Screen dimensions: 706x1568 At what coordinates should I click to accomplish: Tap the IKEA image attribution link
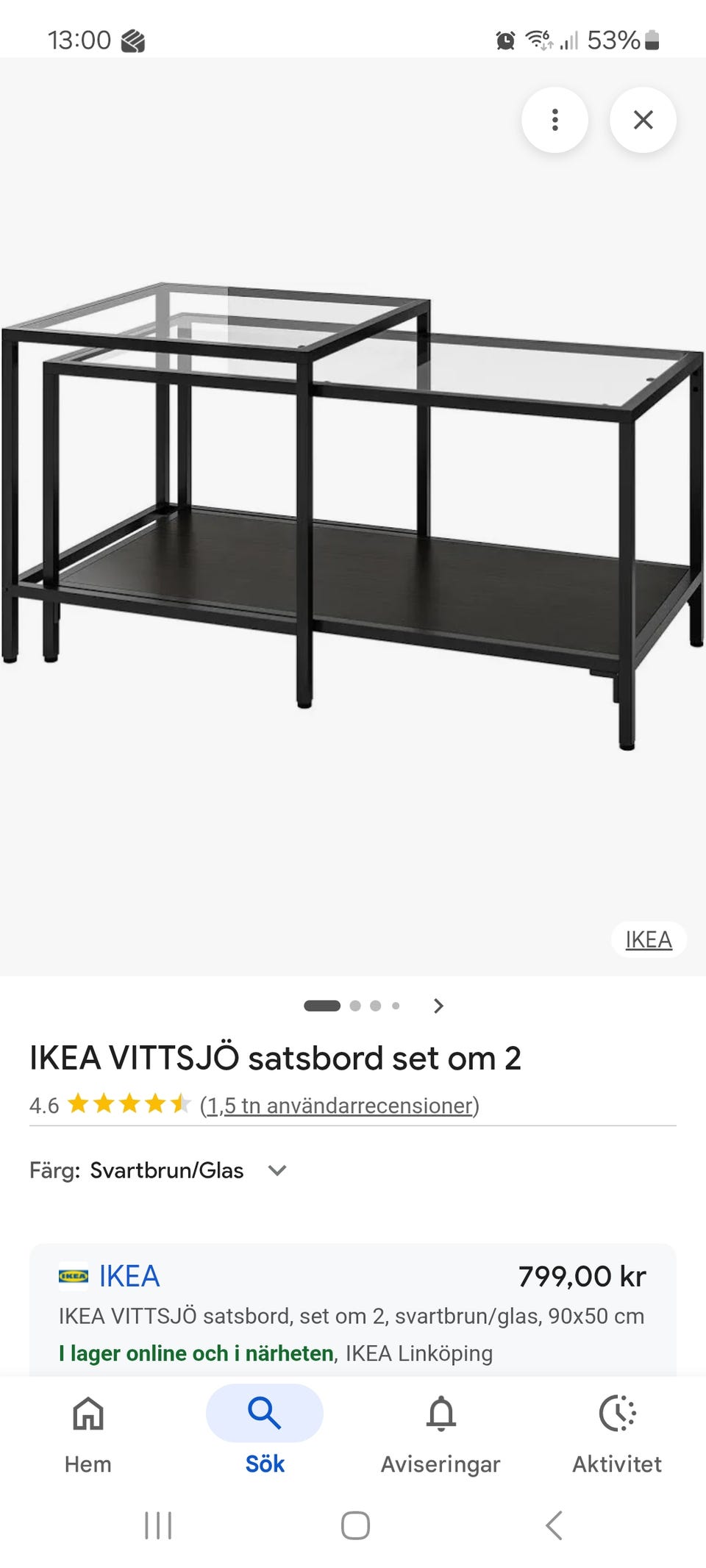click(647, 939)
